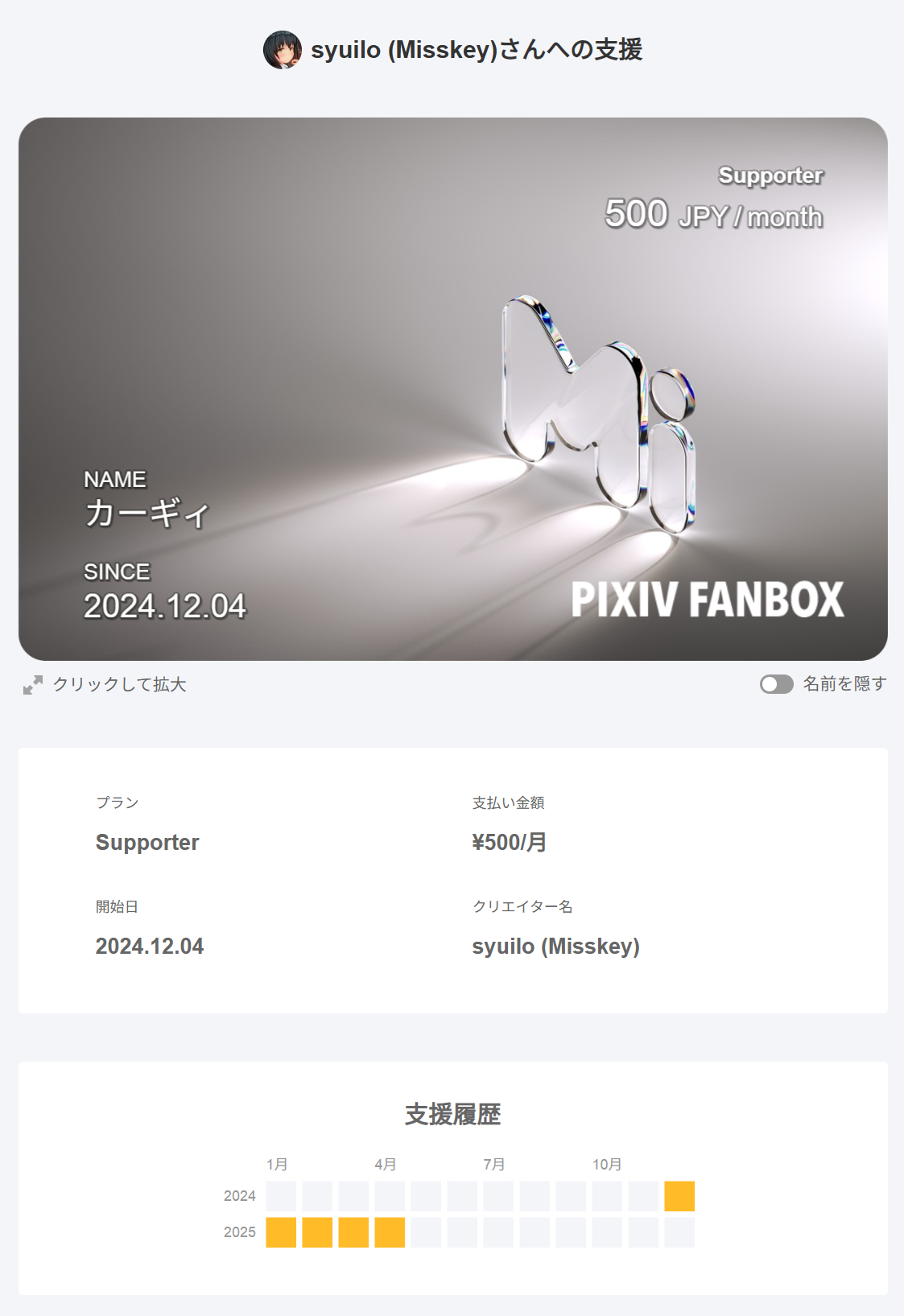904x1316 pixels.
Task: Toggle the 名前を隠す switch
Action: tap(776, 684)
